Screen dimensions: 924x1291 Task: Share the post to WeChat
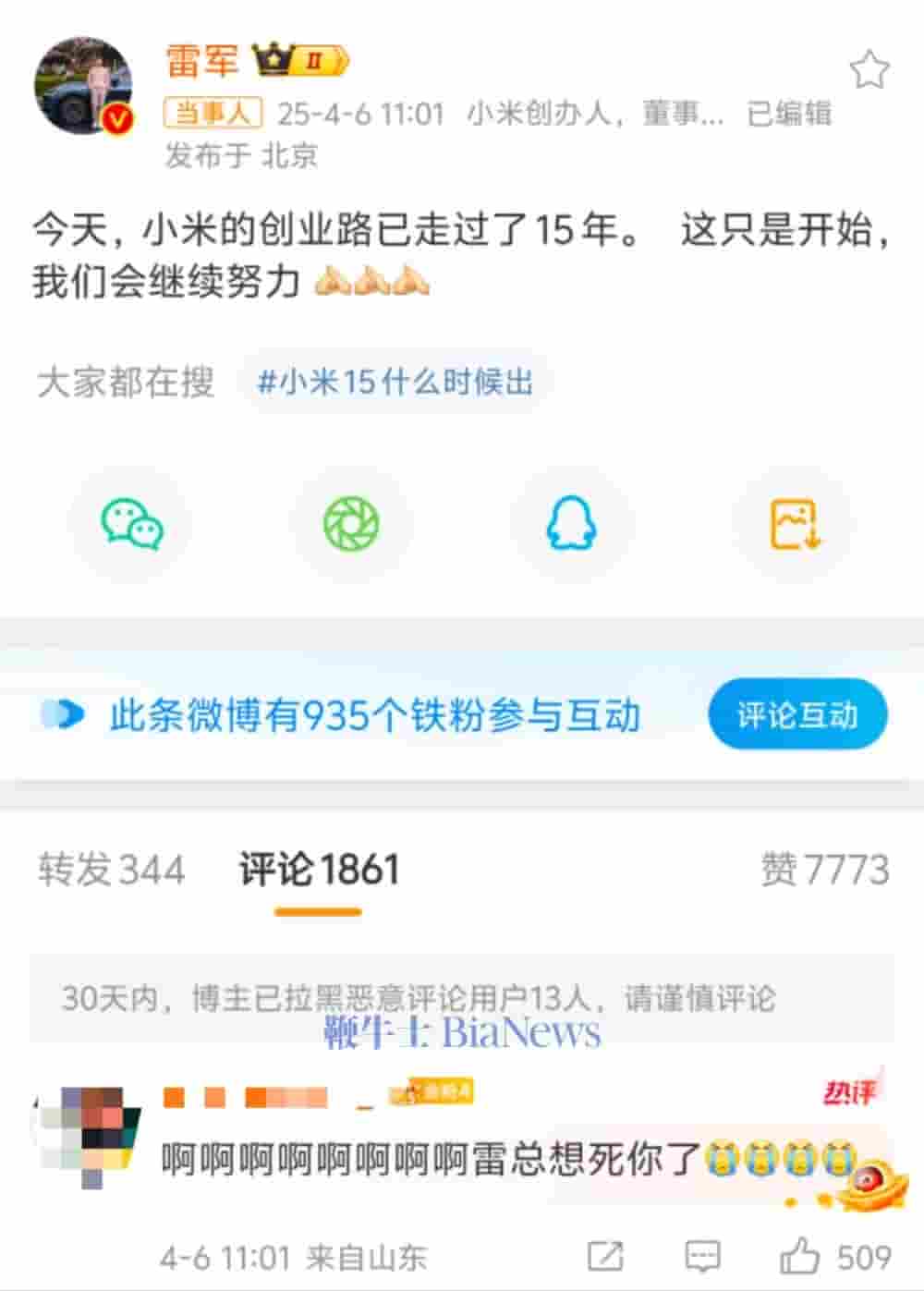pos(131,524)
